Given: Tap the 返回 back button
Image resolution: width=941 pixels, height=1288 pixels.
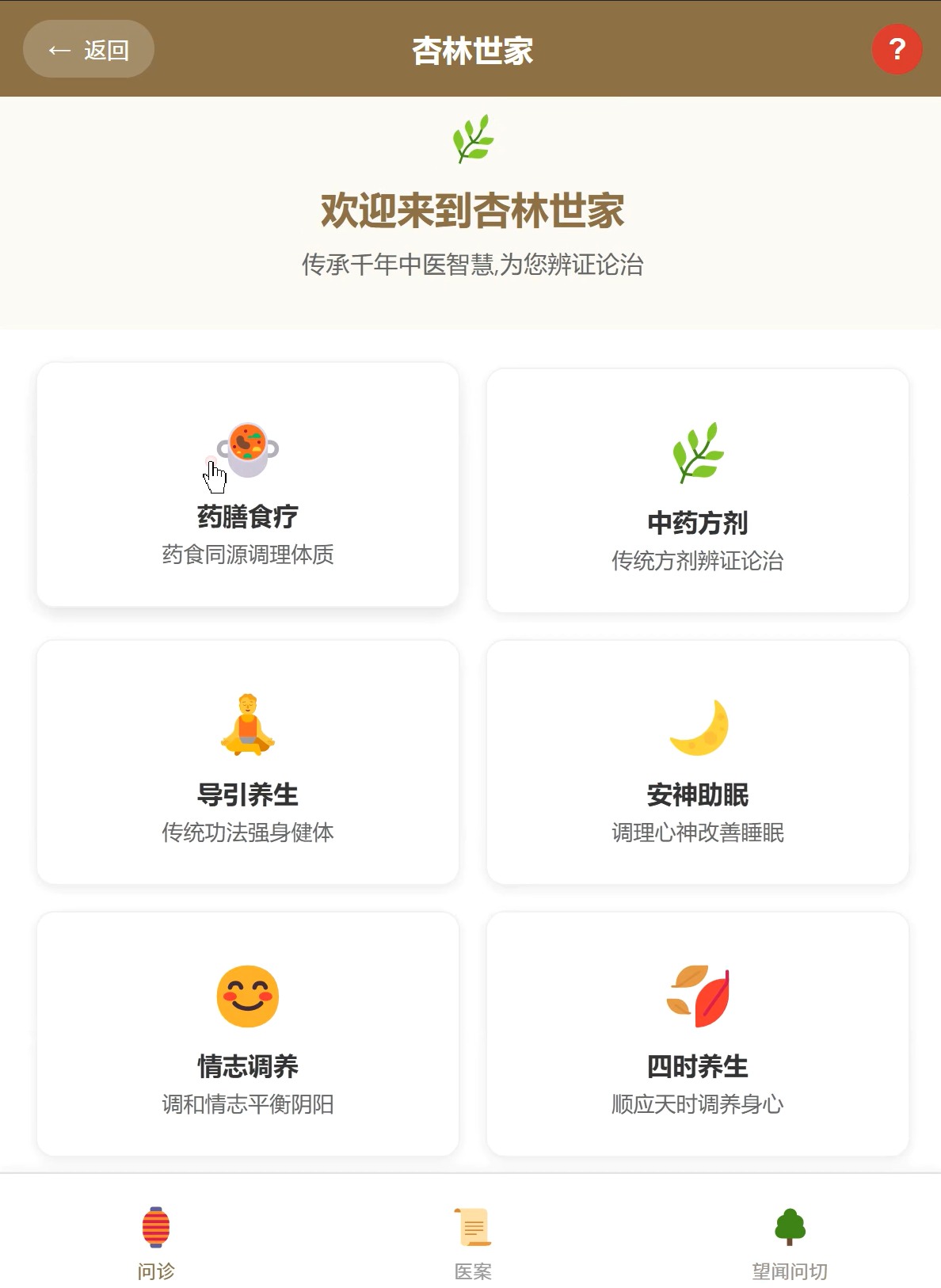Looking at the screenshot, I should coord(89,50).
